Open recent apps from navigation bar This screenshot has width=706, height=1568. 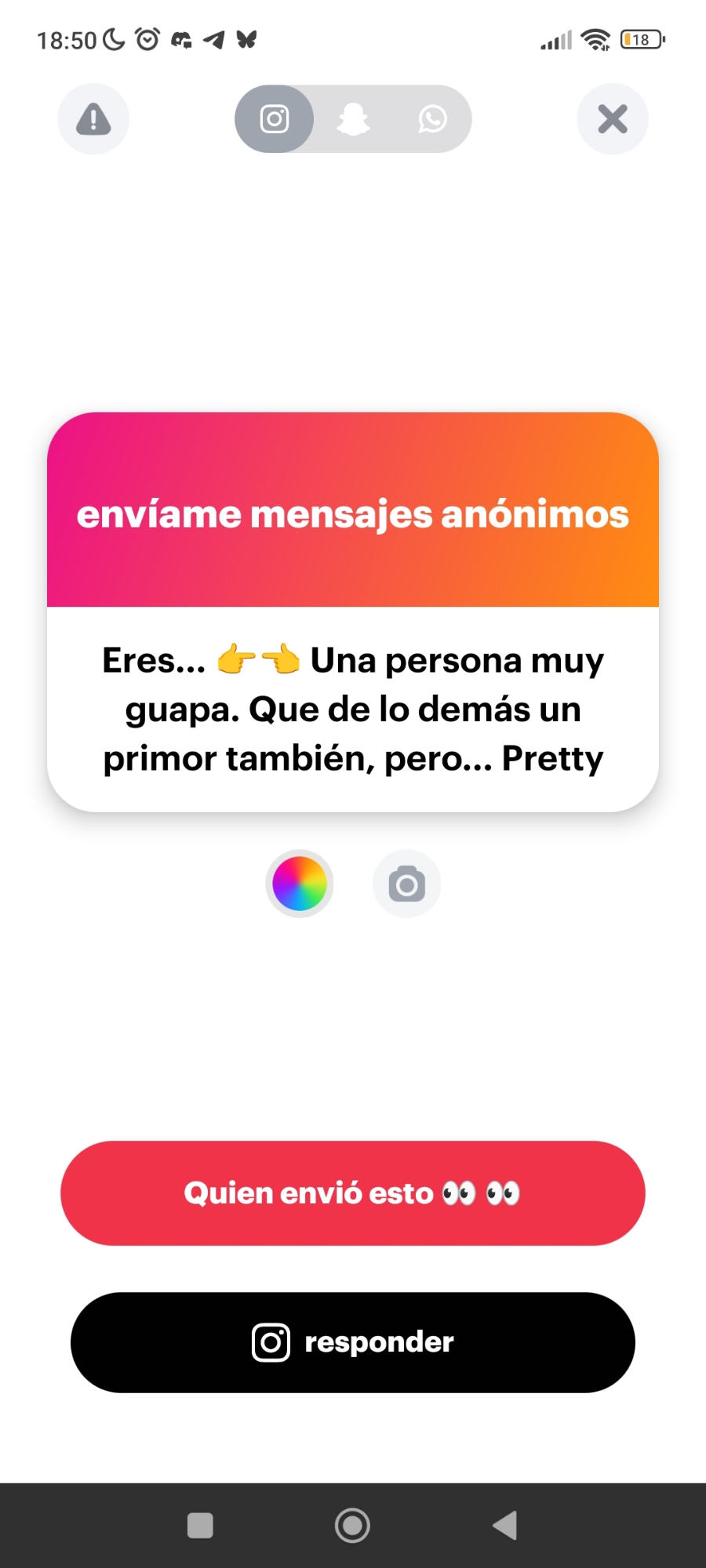click(200, 1526)
